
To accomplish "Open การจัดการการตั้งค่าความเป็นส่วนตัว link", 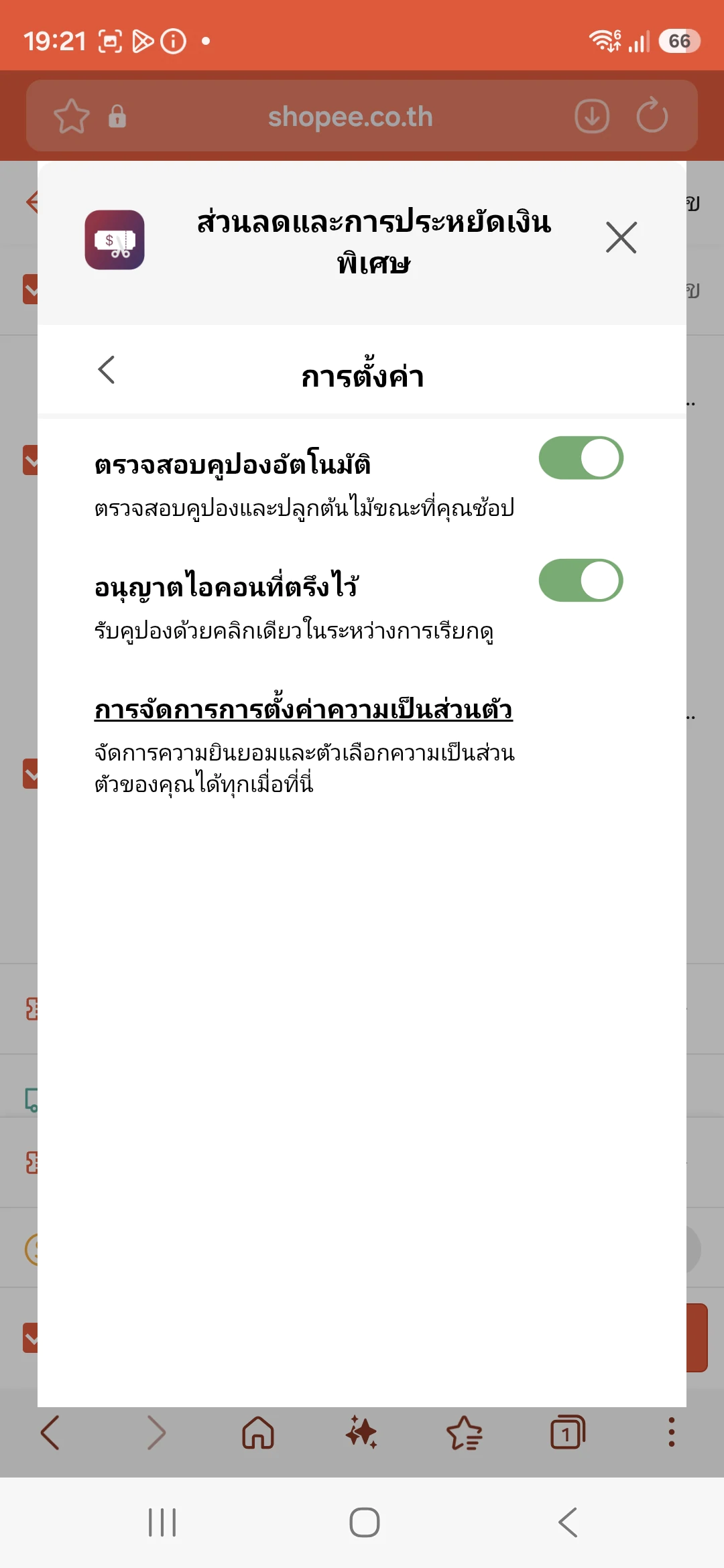I will (303, 709).
